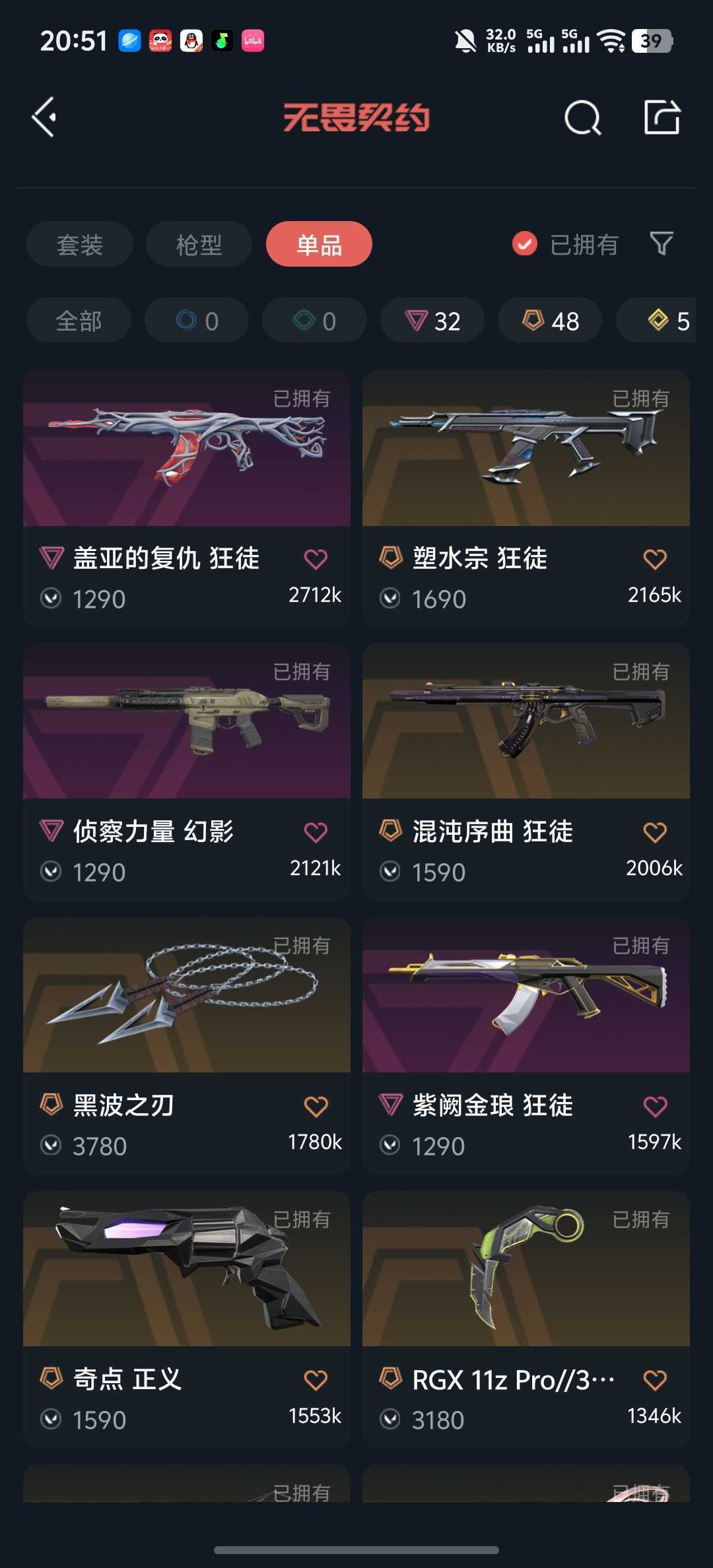Screen dimensions: 713x1568
Task: Open the funnel filter options
Action: [661, 244]
